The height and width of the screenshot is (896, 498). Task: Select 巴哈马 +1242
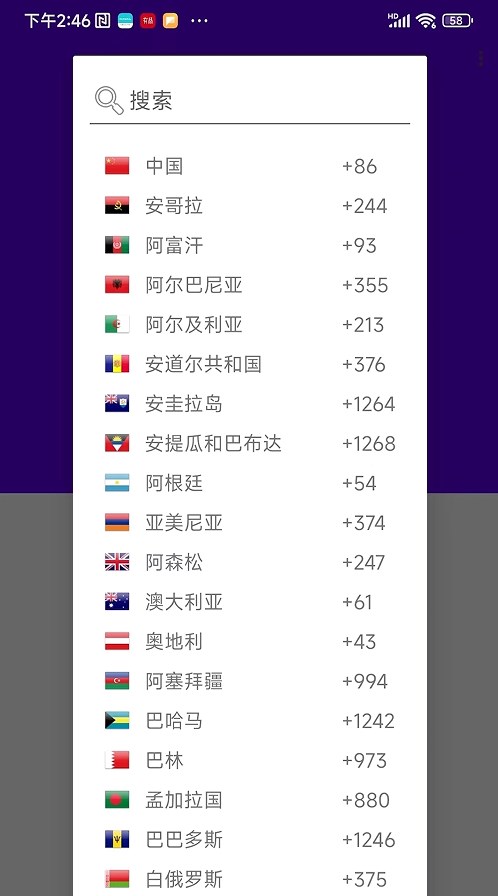[250, 721]
